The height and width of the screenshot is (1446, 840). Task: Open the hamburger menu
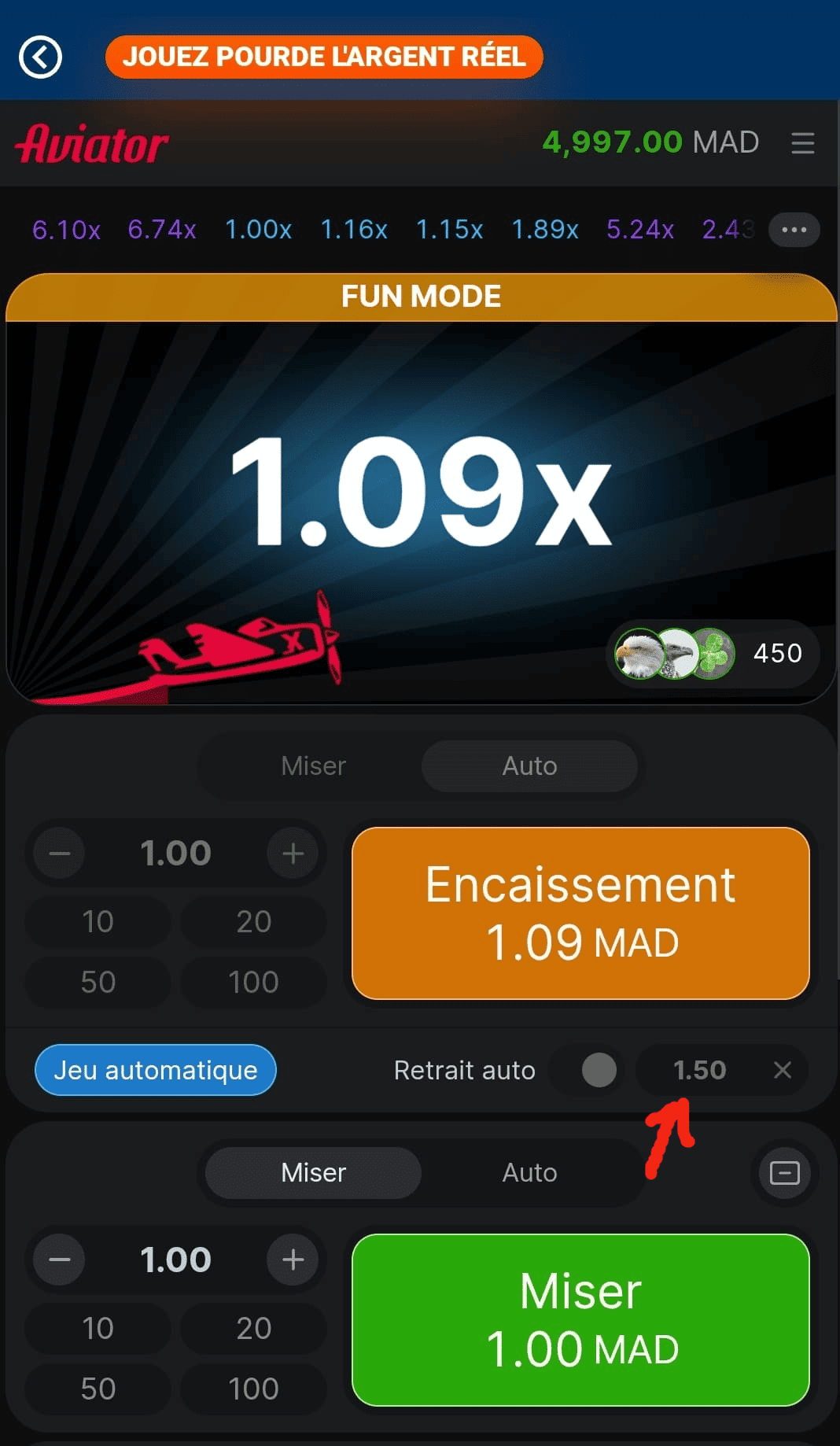[802, 143]
